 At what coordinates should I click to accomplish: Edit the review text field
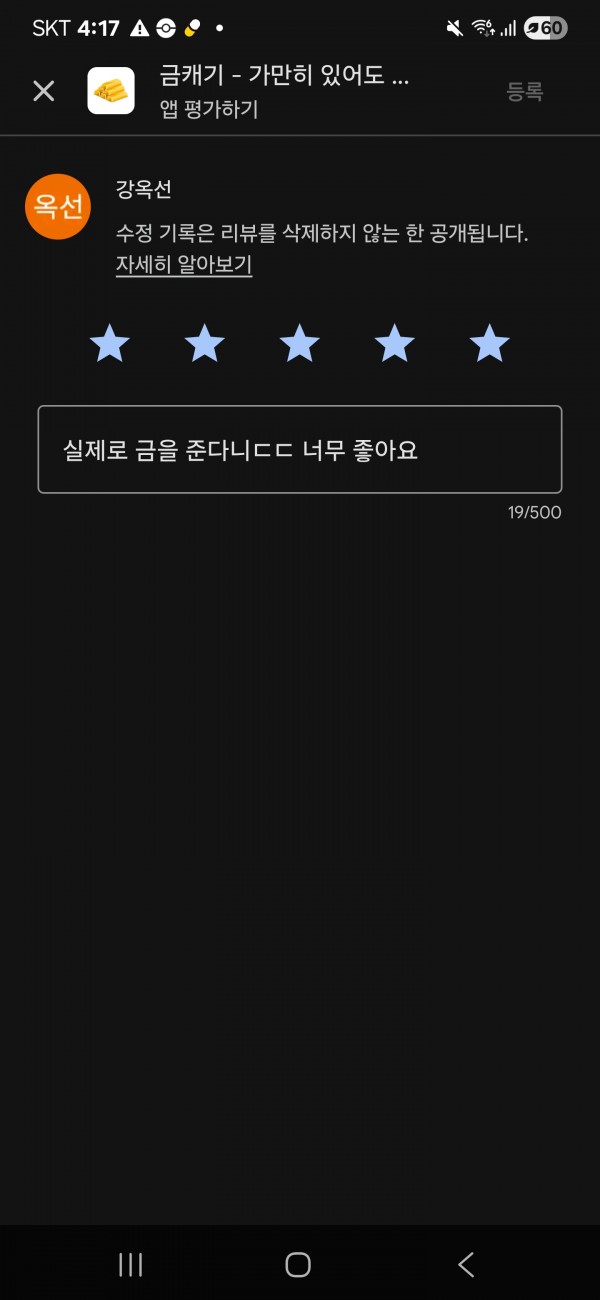(300, 449)
